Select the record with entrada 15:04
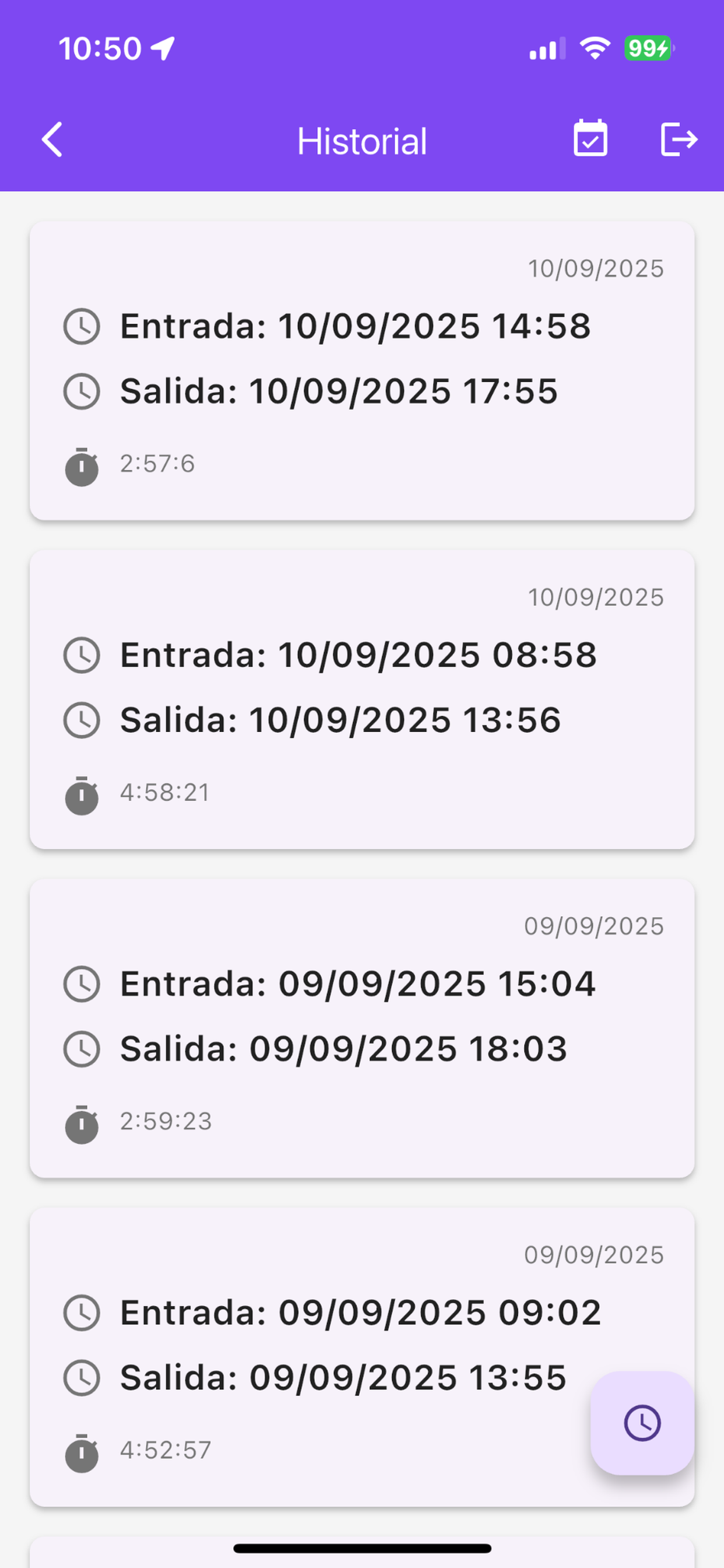Screen dimensions: 724x1568 coord(362,1028)
